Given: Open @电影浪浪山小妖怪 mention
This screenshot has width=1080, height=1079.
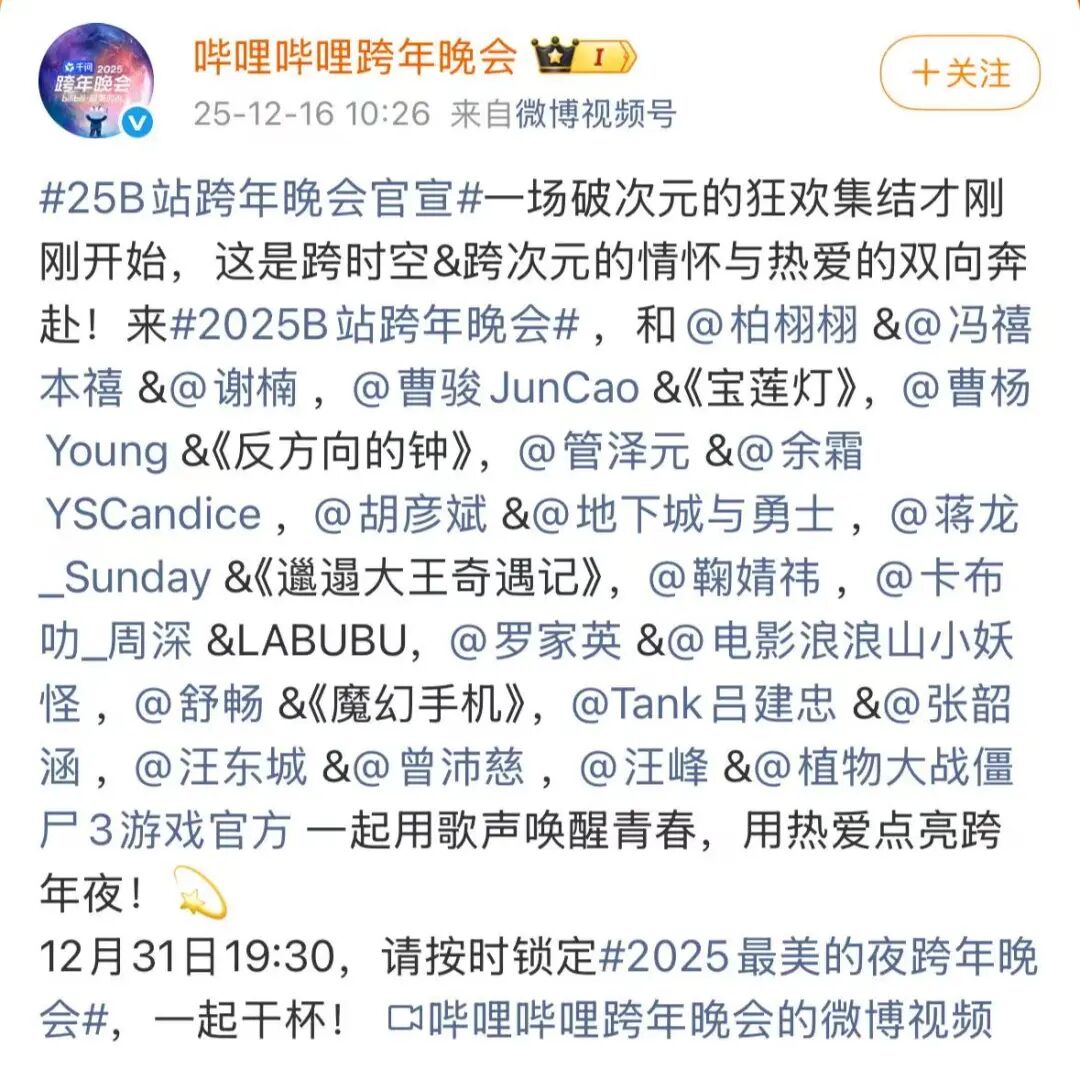Looking at the screenshot, I should pos(840,641).
